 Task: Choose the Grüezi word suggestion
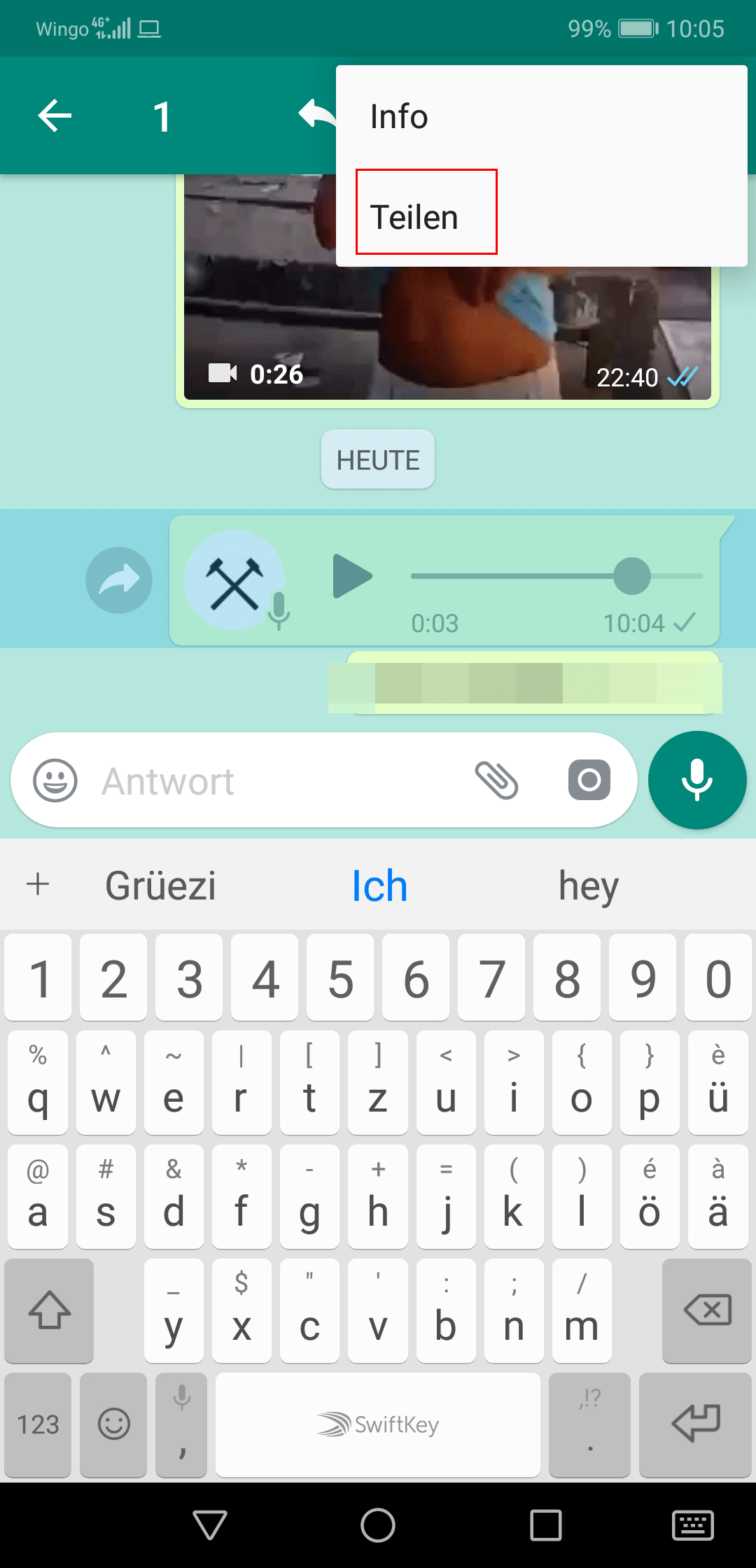pos(160,885)
